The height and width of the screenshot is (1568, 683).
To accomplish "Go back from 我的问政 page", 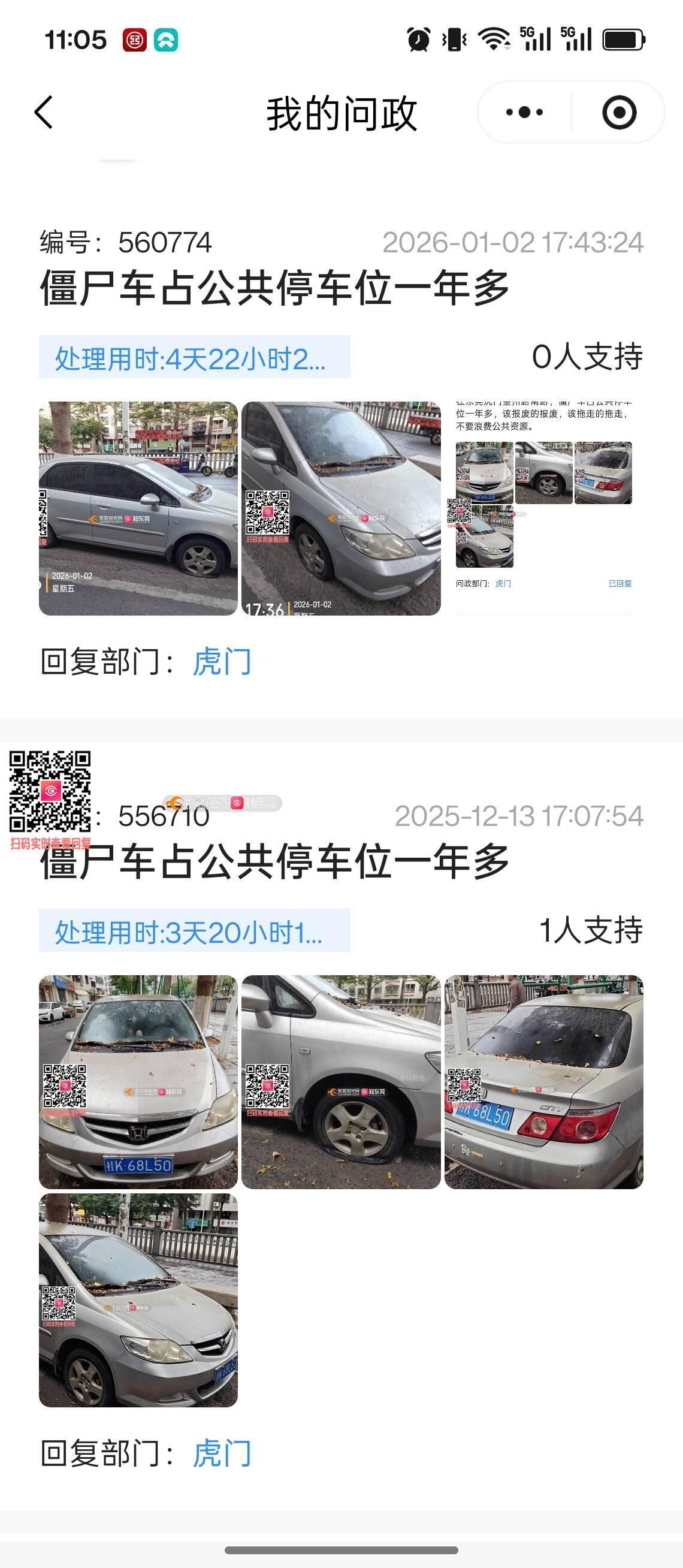I will [44, 113].
